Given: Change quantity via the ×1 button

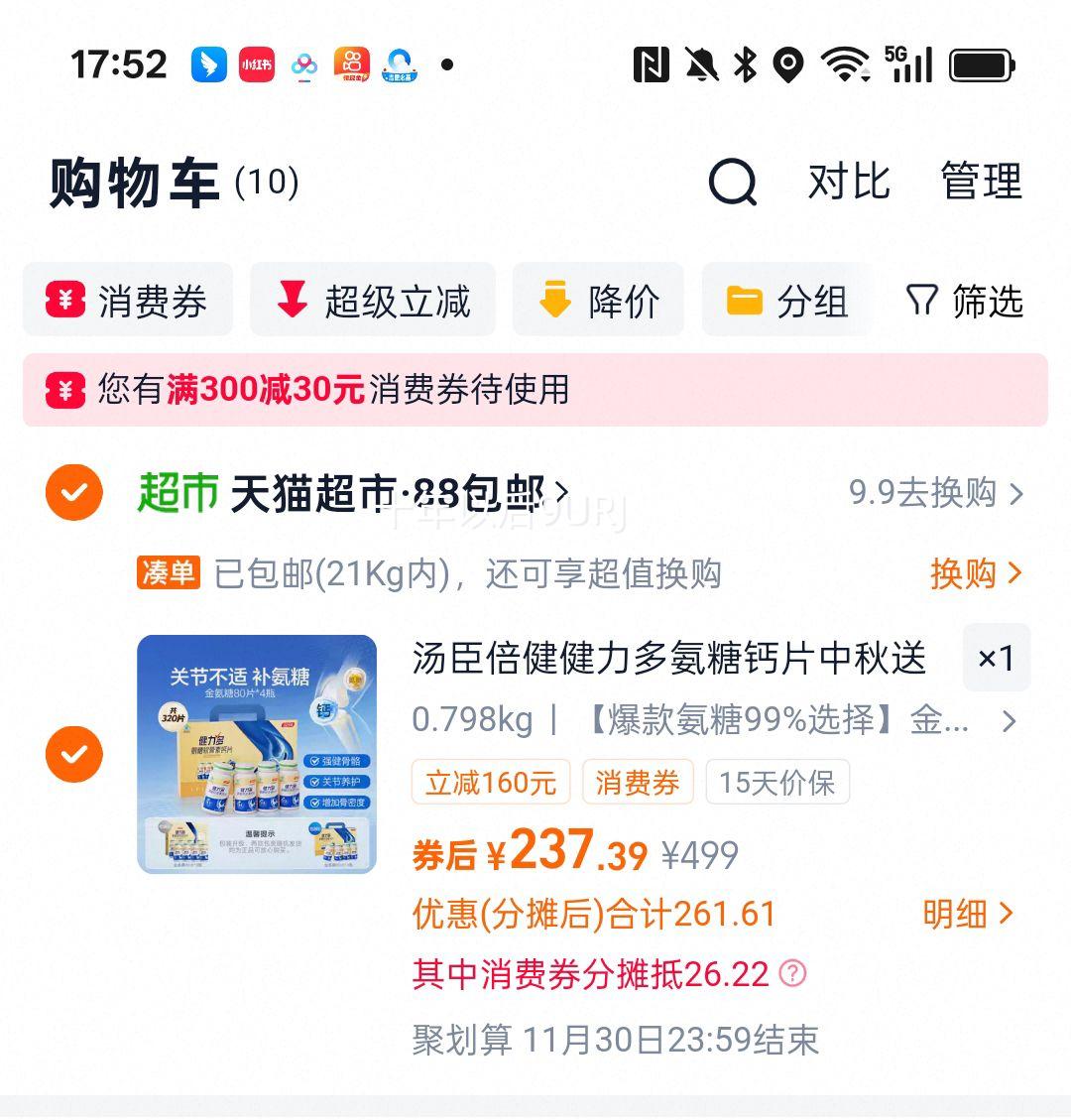Looking at the screenshot, I should (x=996, y=658).
